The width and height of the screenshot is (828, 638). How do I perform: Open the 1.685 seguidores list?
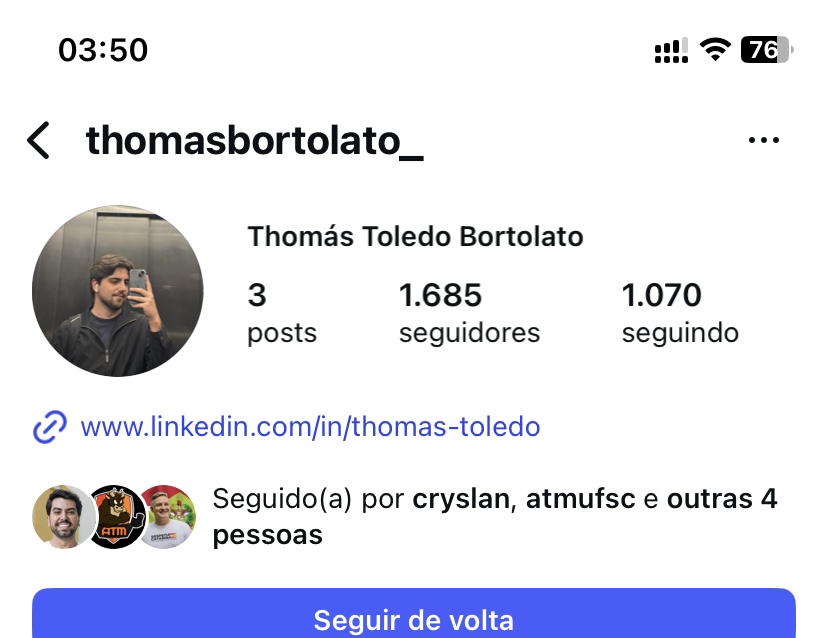coord(469,313)
